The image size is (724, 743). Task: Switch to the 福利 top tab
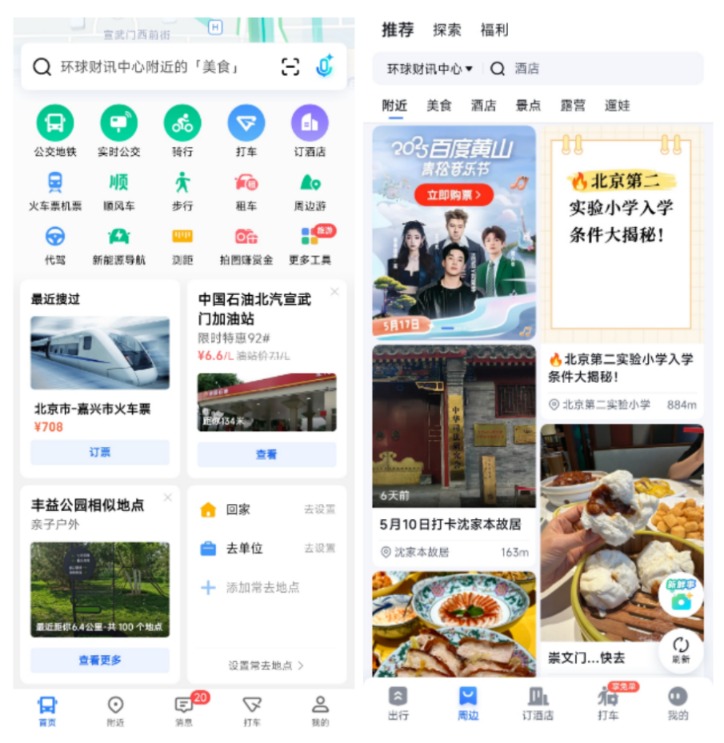point(494,30)
